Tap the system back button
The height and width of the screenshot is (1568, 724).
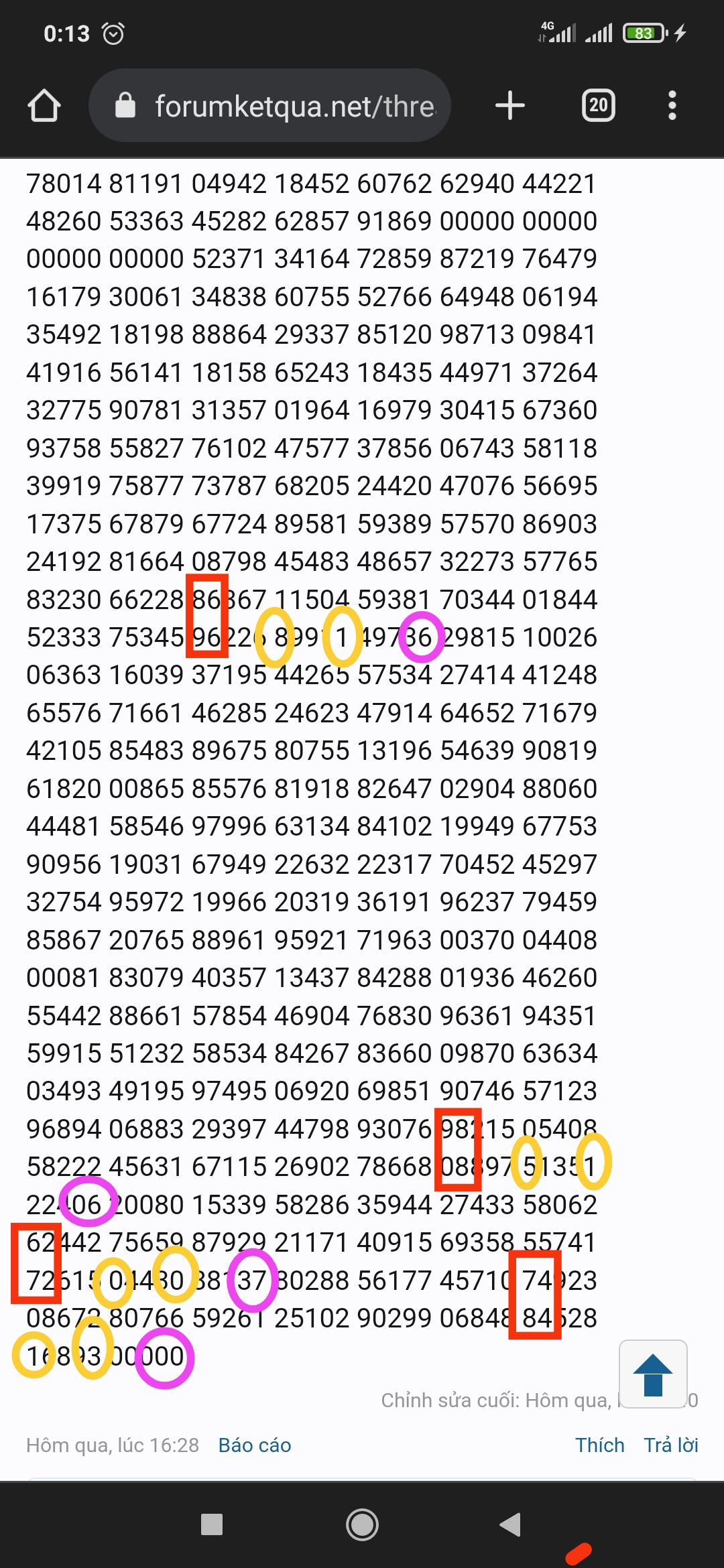(x=510, y=1524)
